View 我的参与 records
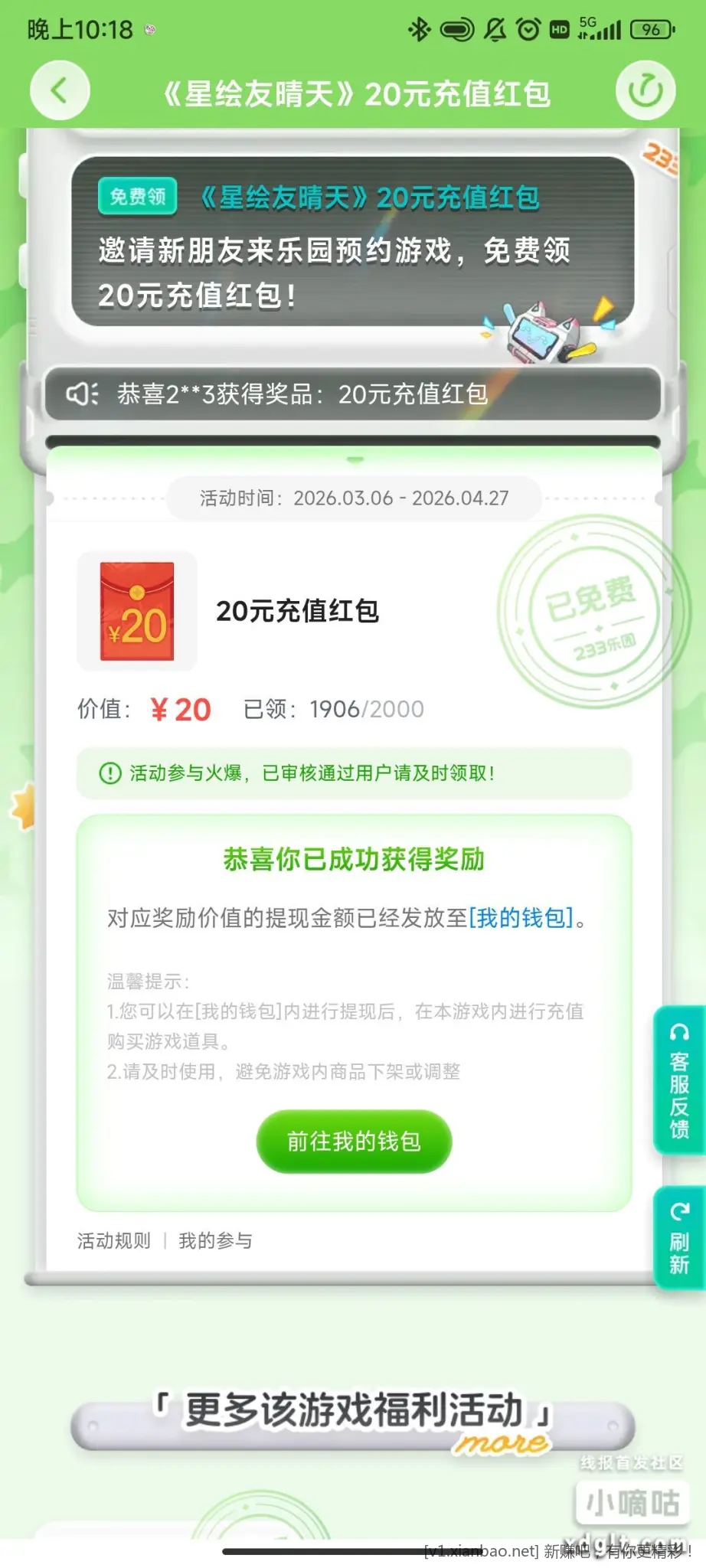The width and height of the screenshot is (706, 1568). coord(215,1241)
